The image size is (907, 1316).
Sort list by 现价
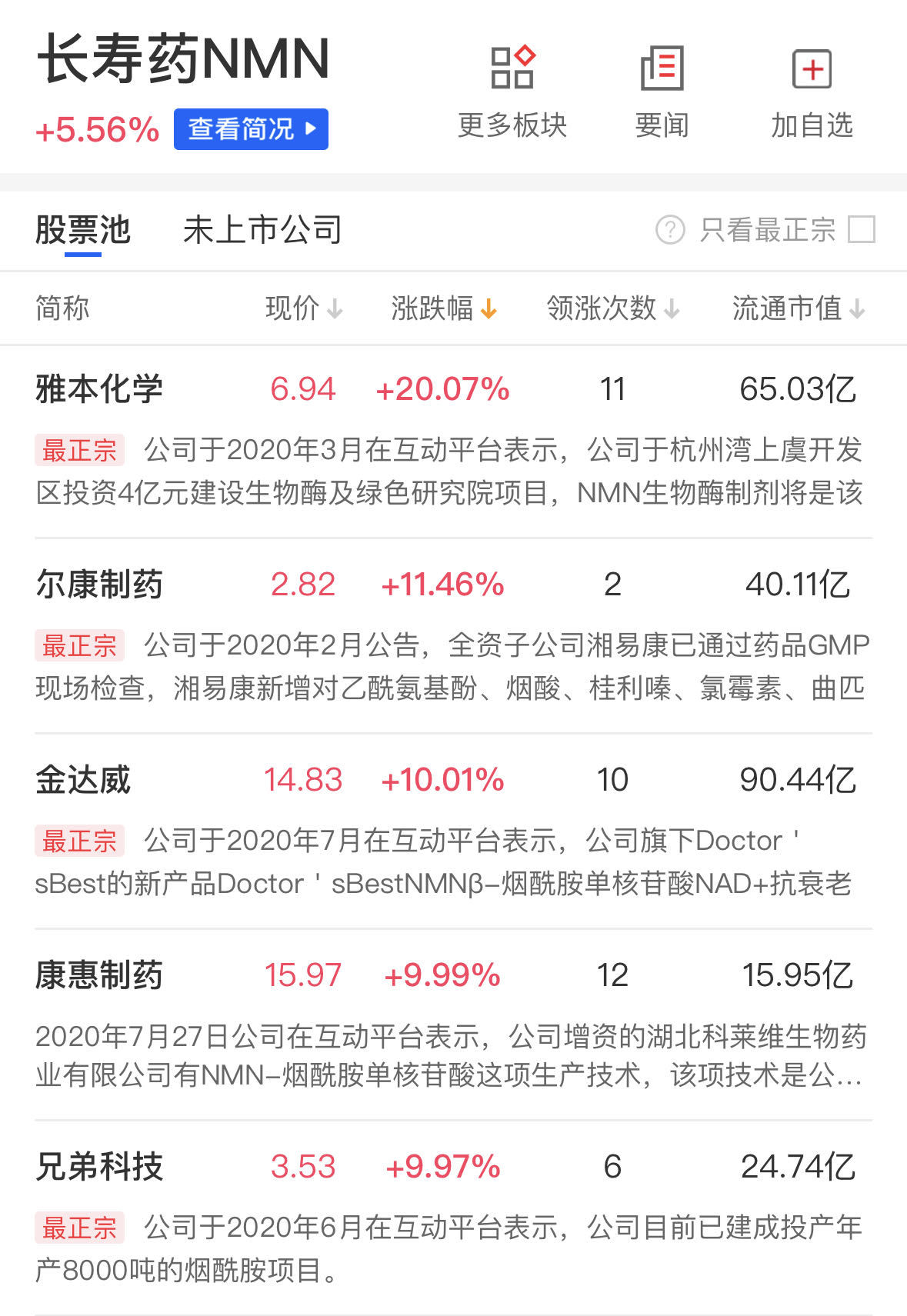(303, 308)
